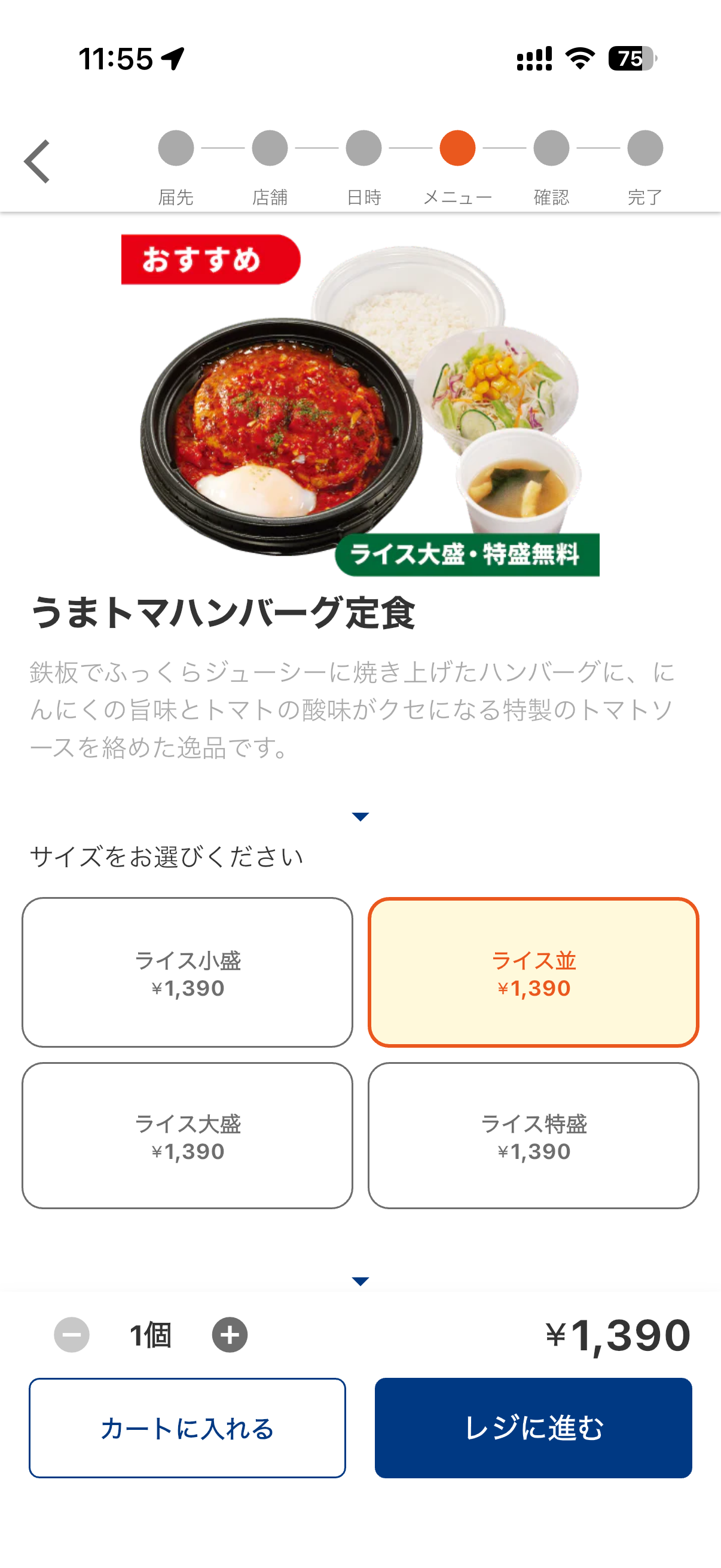Tap the 確認 tab label
The width and height of the screenshot is (721, 1568).
(x=551, y=196)
